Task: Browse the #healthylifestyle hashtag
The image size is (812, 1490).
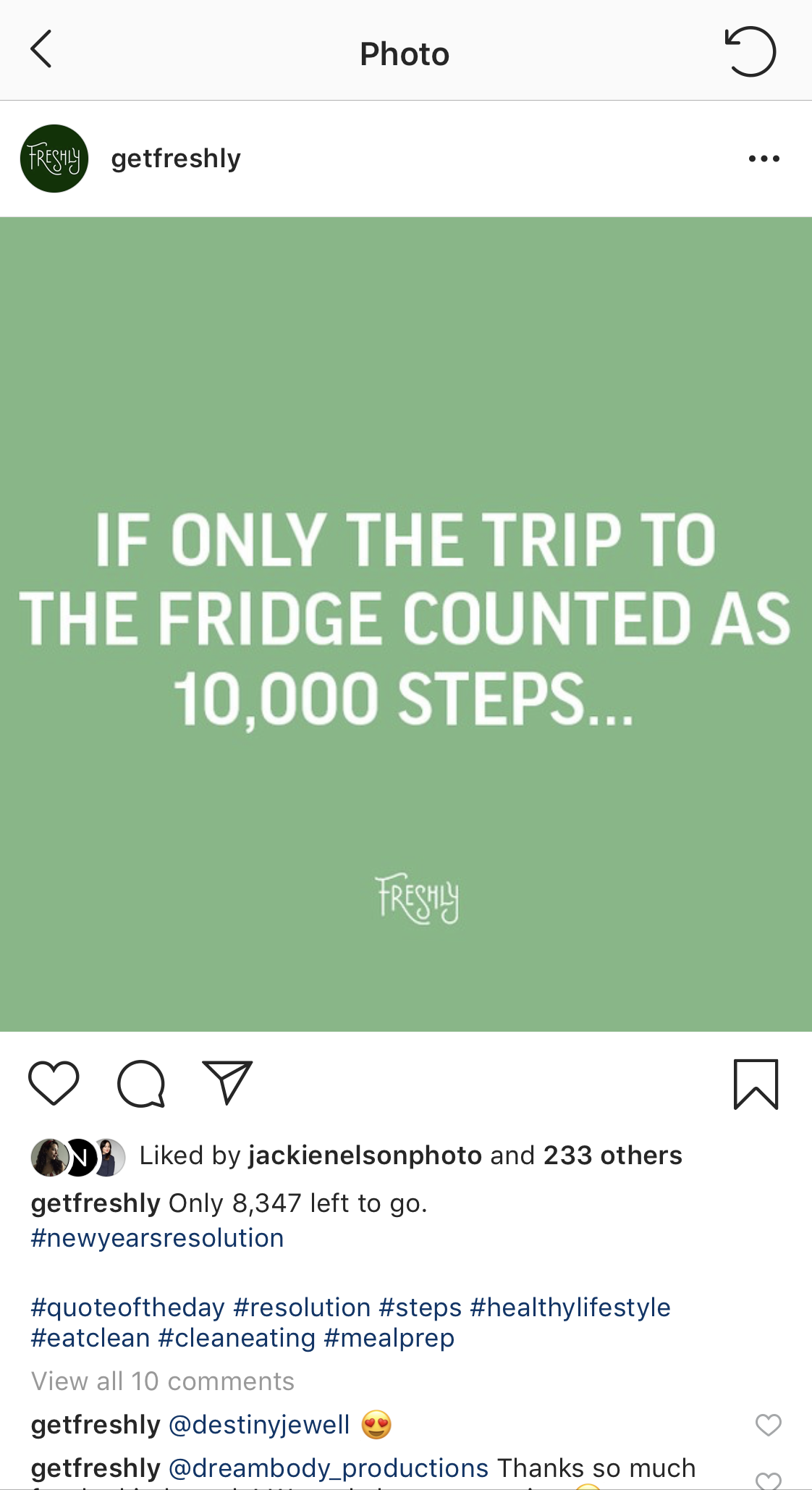Action: (570, 1308)
